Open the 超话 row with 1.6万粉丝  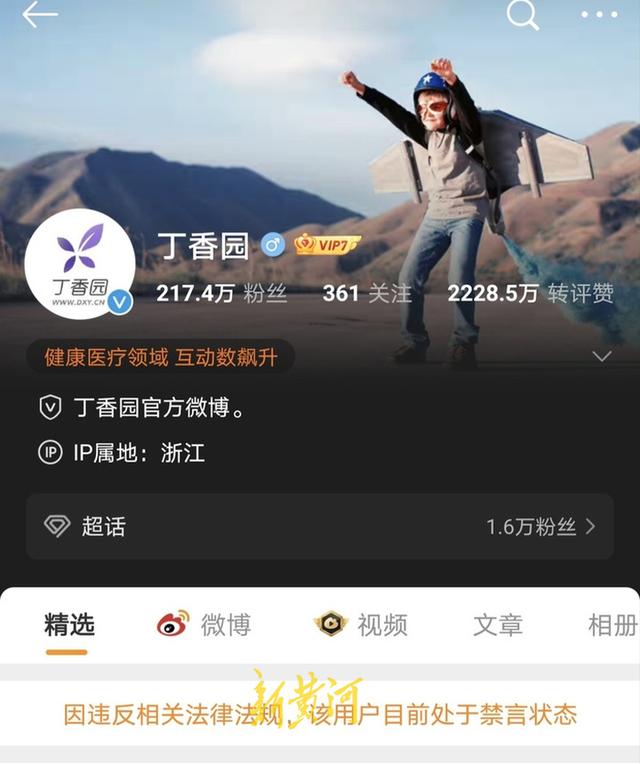[x=320, y=526]
